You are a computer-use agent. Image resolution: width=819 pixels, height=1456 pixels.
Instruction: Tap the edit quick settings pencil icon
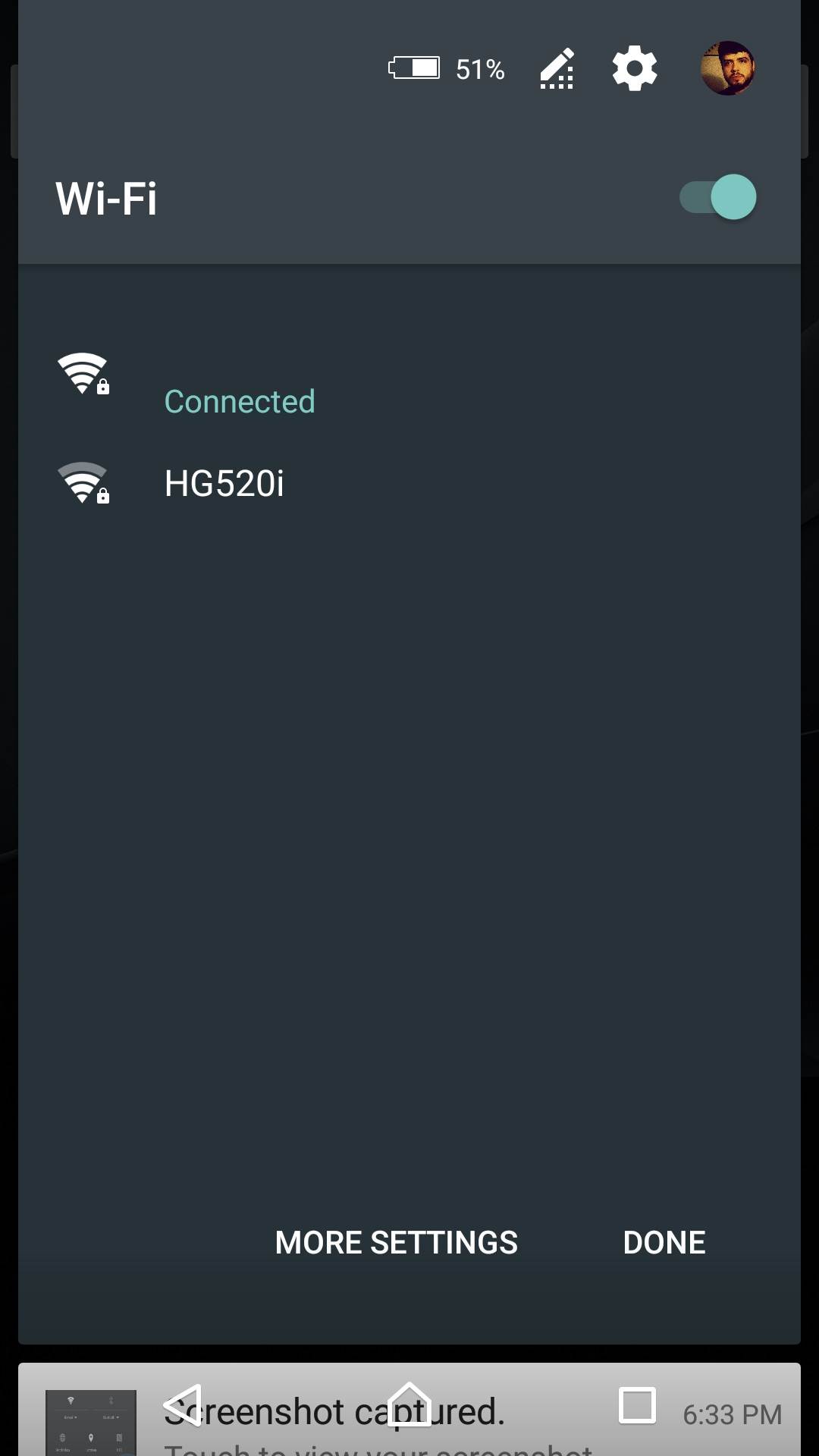point(557,69)
